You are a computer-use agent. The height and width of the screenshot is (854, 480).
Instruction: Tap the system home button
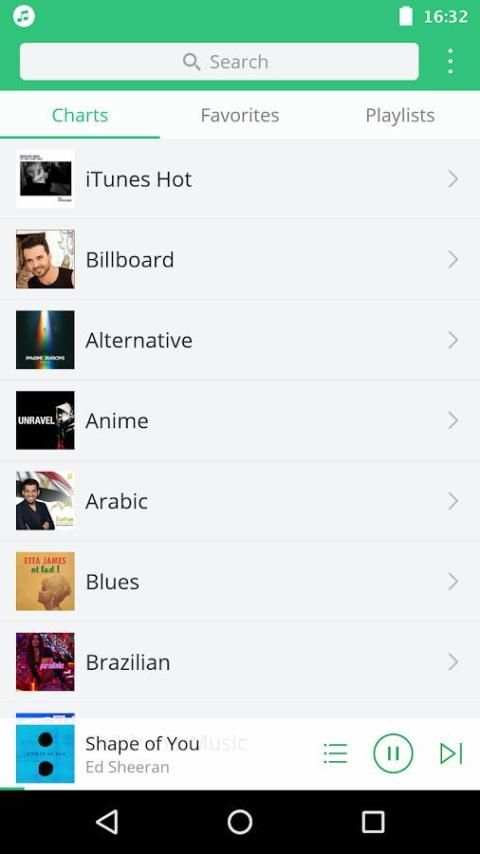click(240, 821)
